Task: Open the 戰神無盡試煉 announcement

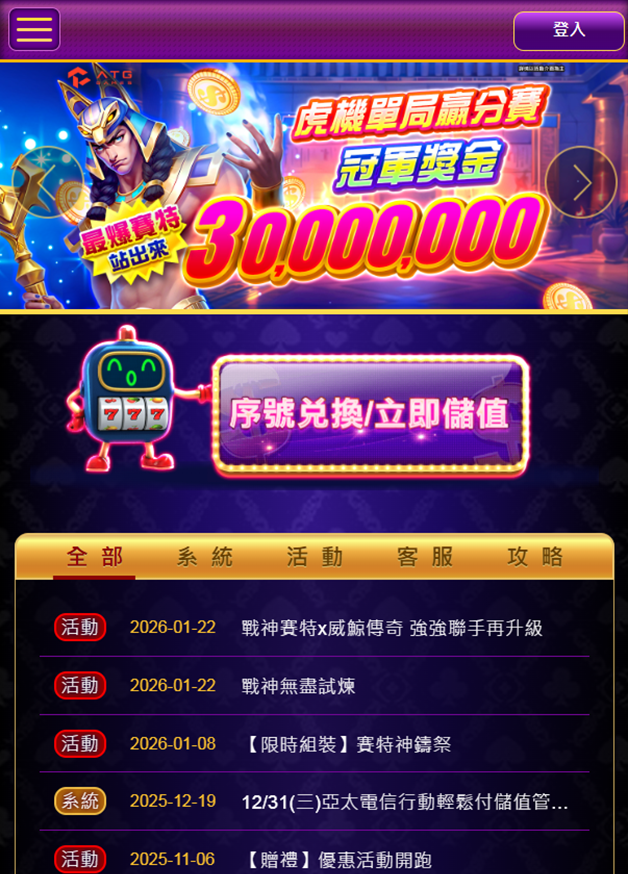Action: pyautogui.click(x=299, y=686)
